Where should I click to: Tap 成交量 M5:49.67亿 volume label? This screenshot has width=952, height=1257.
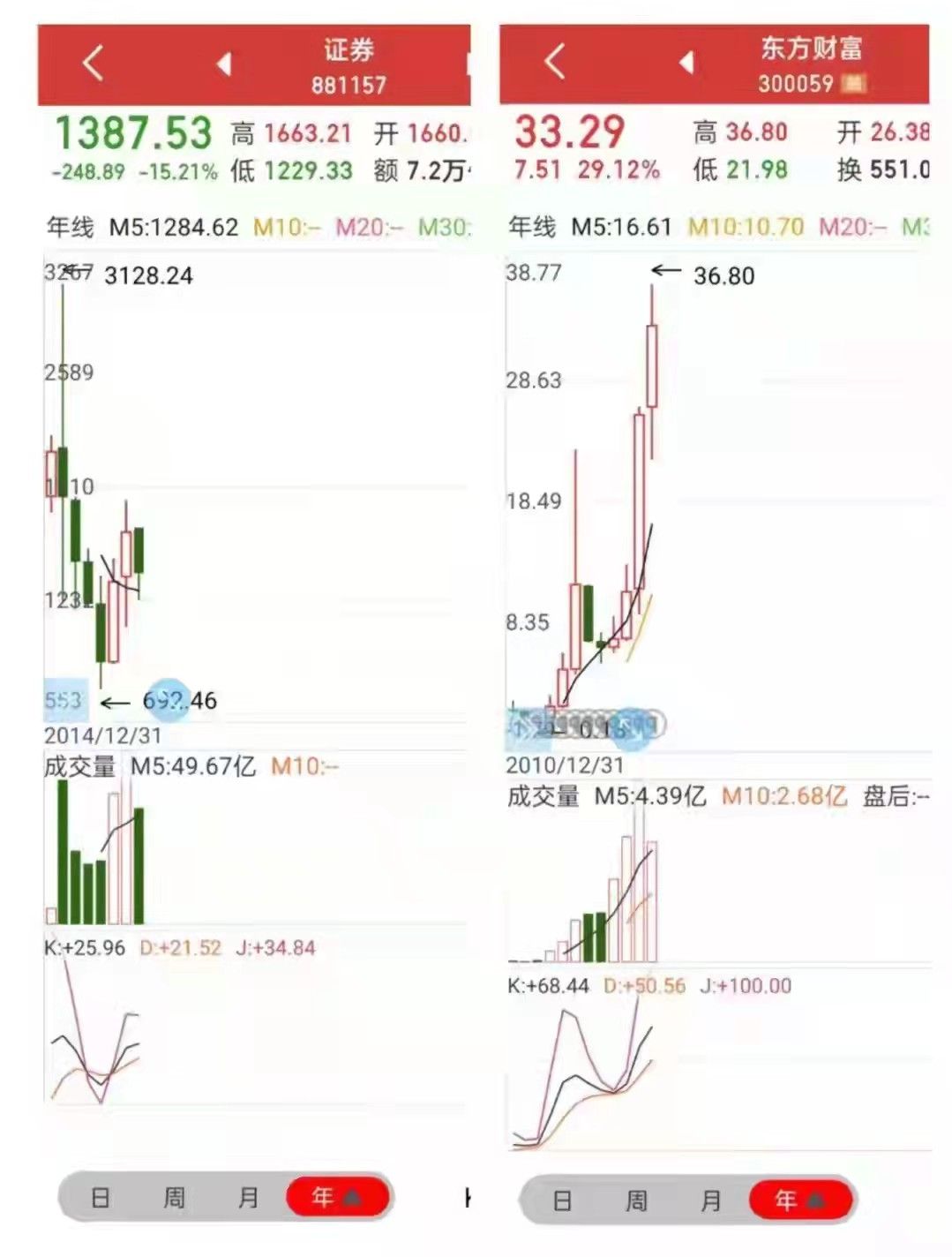[x=150, y=768]
